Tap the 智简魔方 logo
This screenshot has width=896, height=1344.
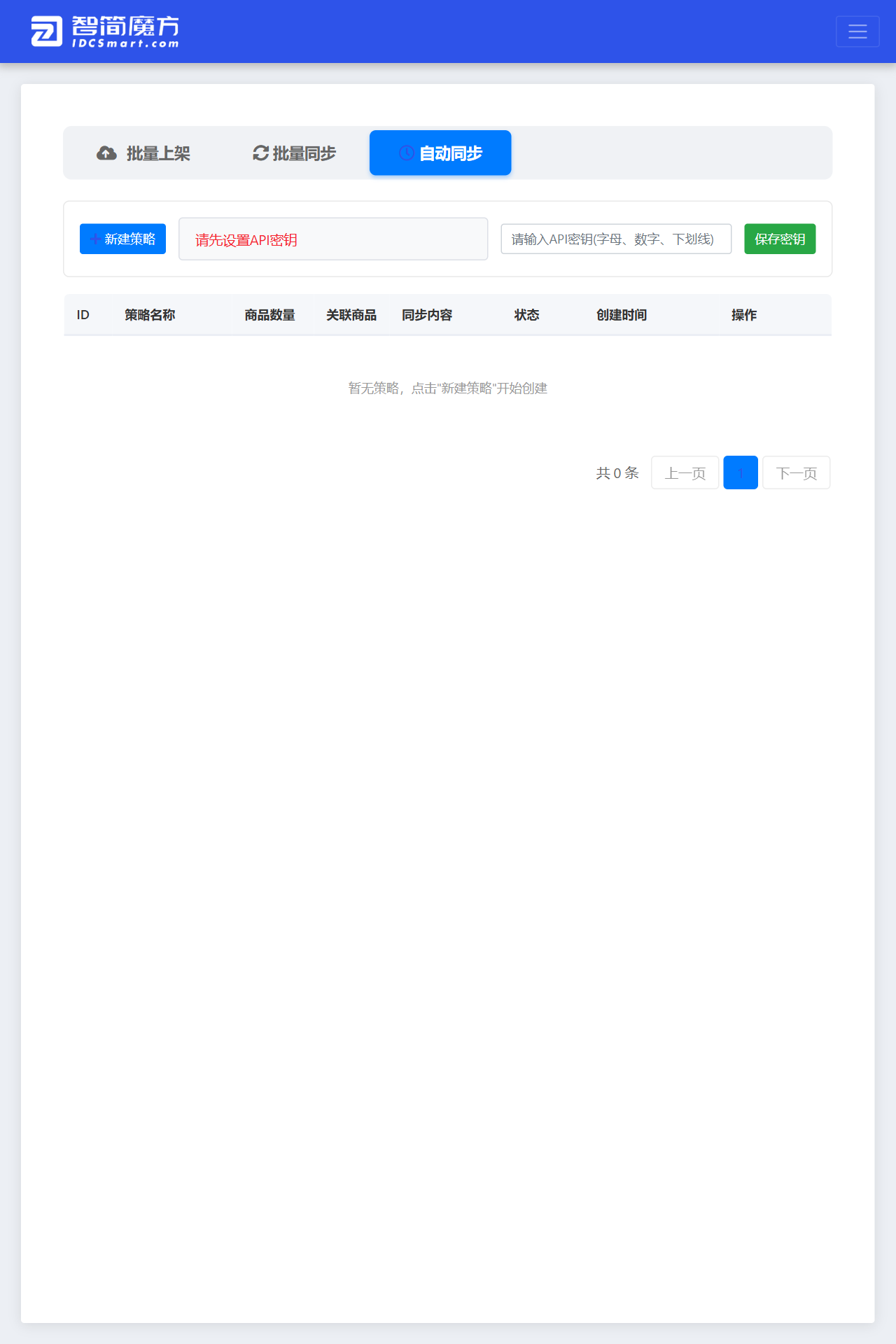click(105, 31)
